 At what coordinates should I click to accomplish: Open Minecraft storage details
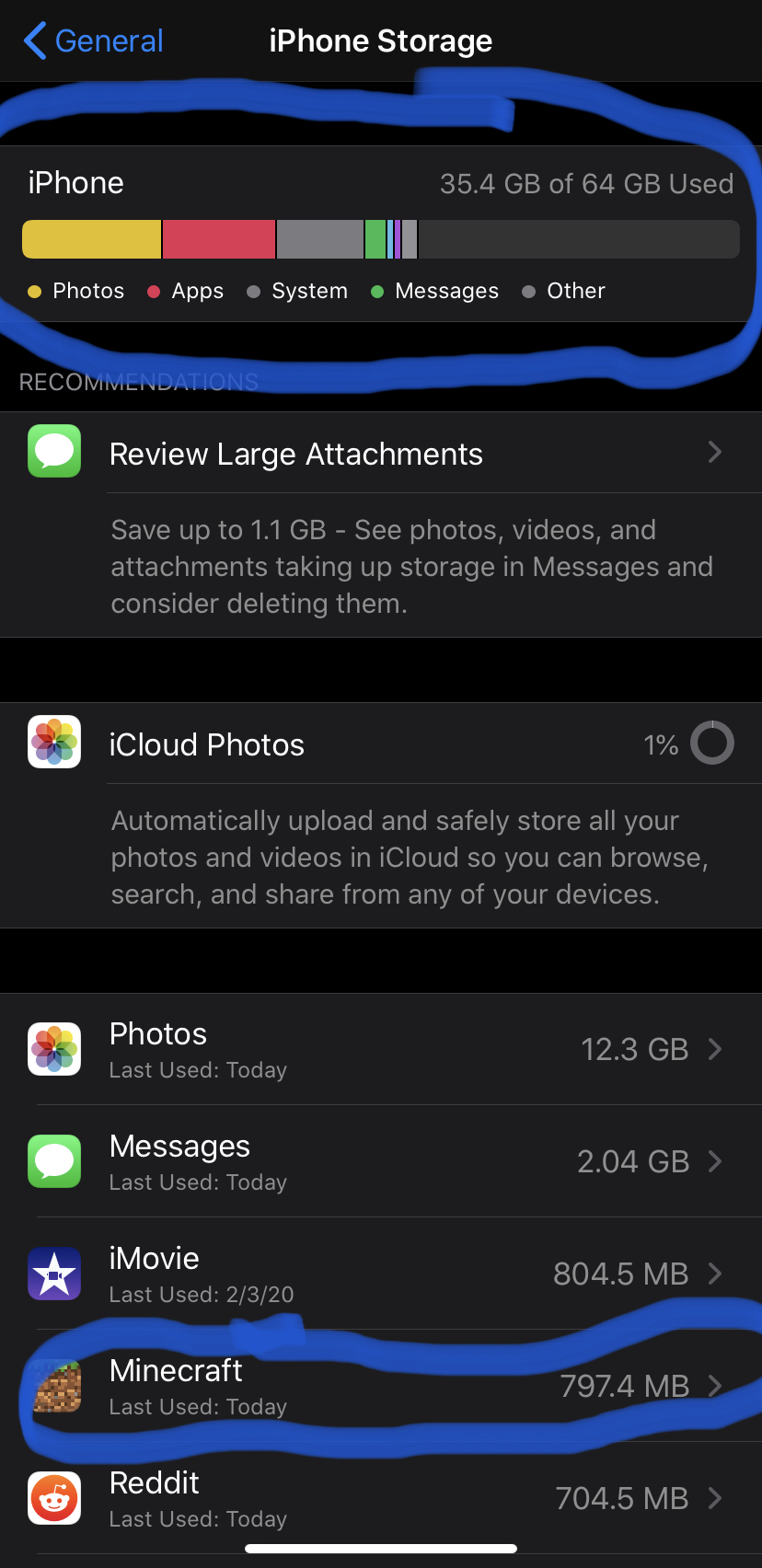(x=381, y=1386)
